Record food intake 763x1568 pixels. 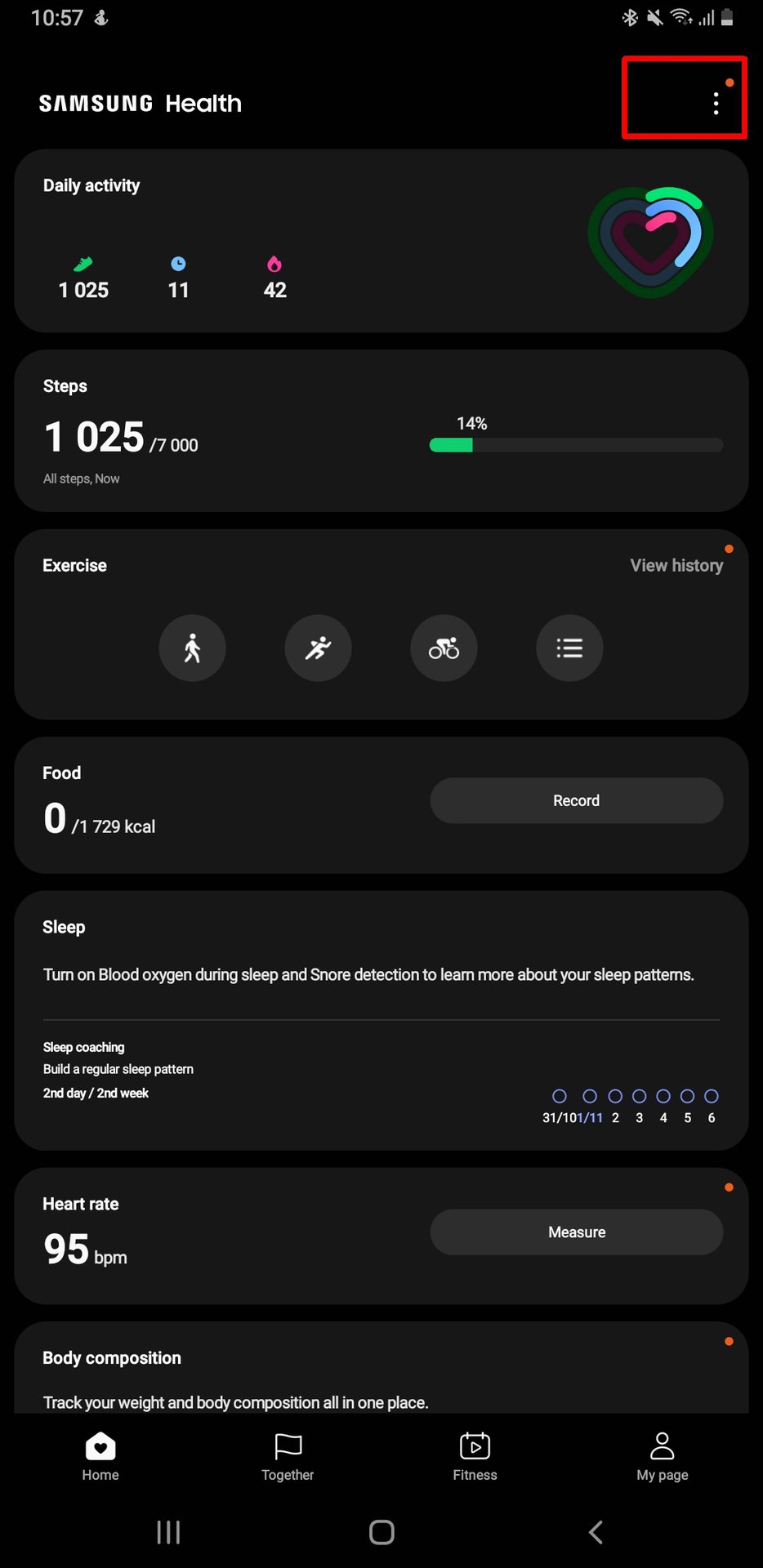pos(576,800)
